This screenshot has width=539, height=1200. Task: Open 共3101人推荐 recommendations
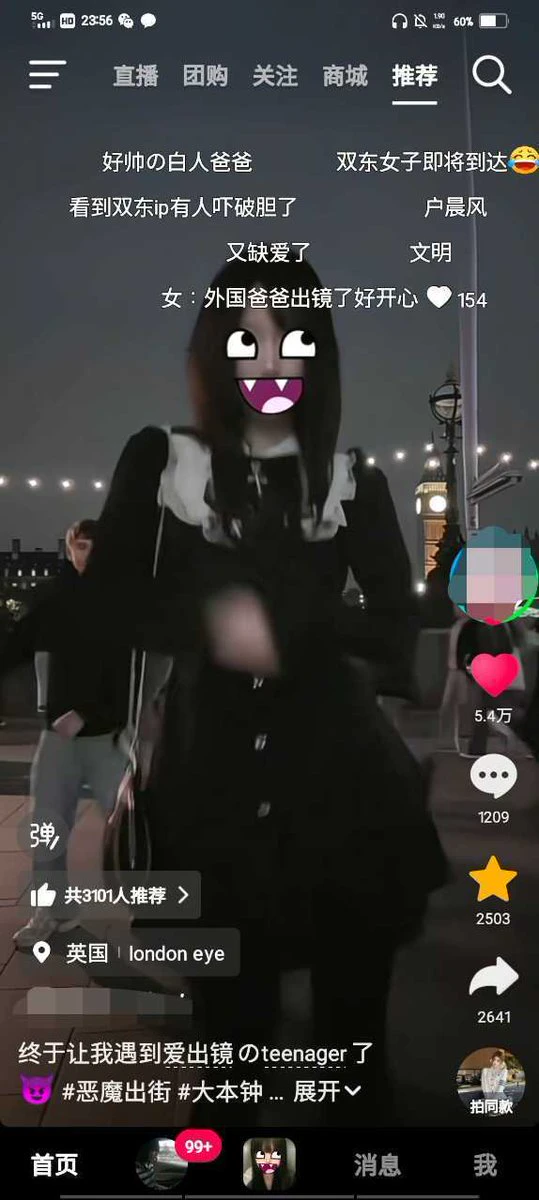tap(108, 895)
